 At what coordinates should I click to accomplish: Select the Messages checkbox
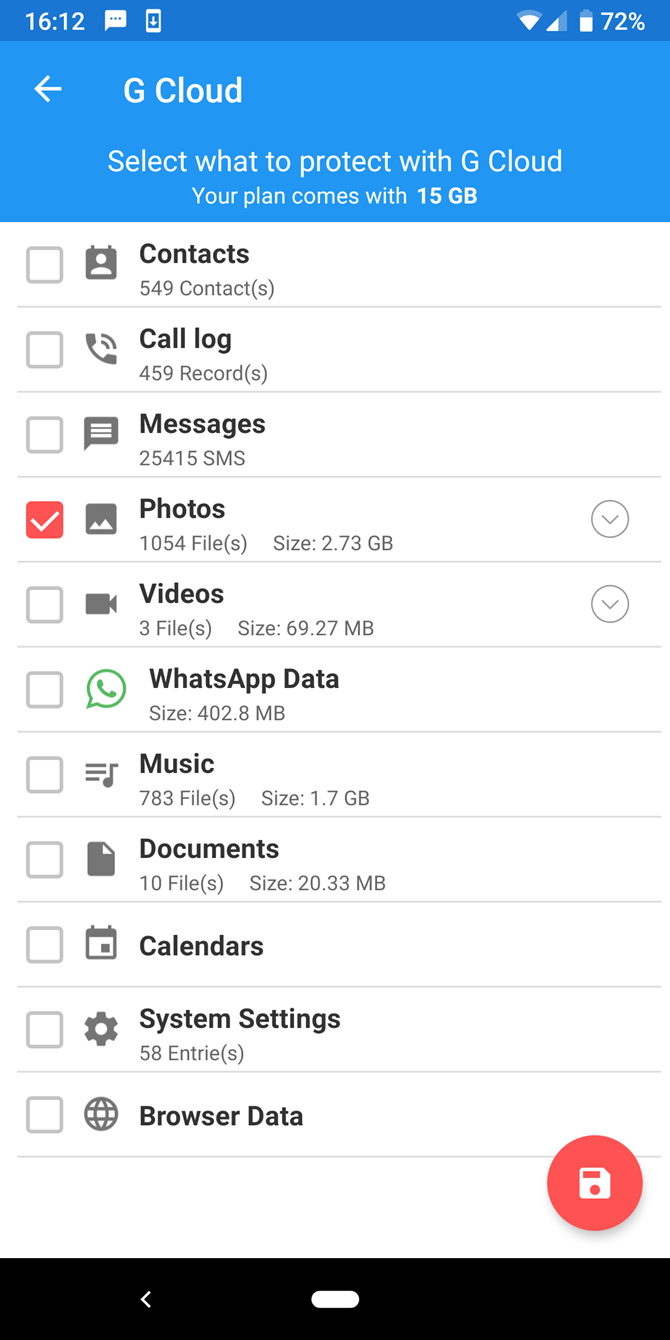pyautogui.click(x=45, y=435)
